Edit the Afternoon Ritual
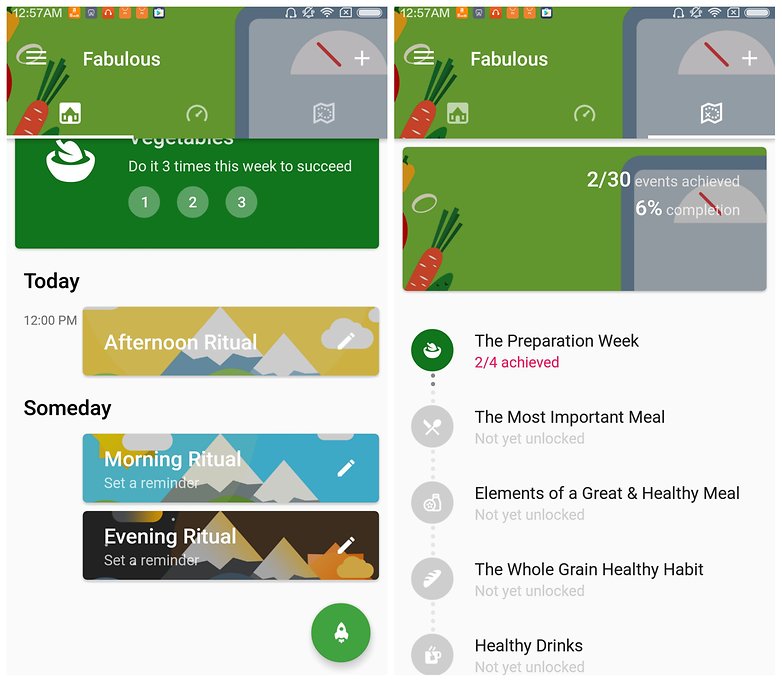Image resolution: width=782 pixels, height=682 pixels. (x=346, y=340)
